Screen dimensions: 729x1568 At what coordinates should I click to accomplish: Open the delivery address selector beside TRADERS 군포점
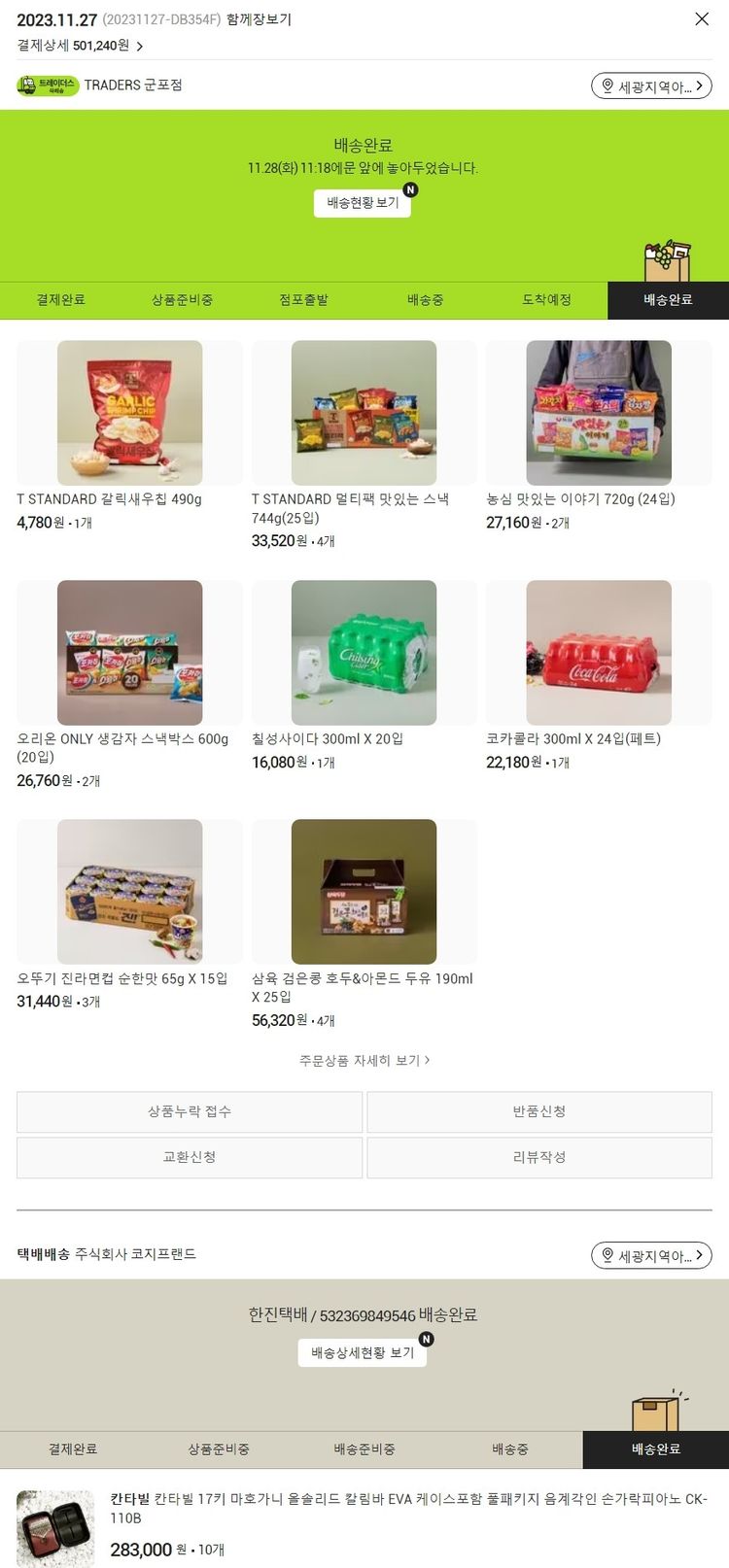pos(651,86)
